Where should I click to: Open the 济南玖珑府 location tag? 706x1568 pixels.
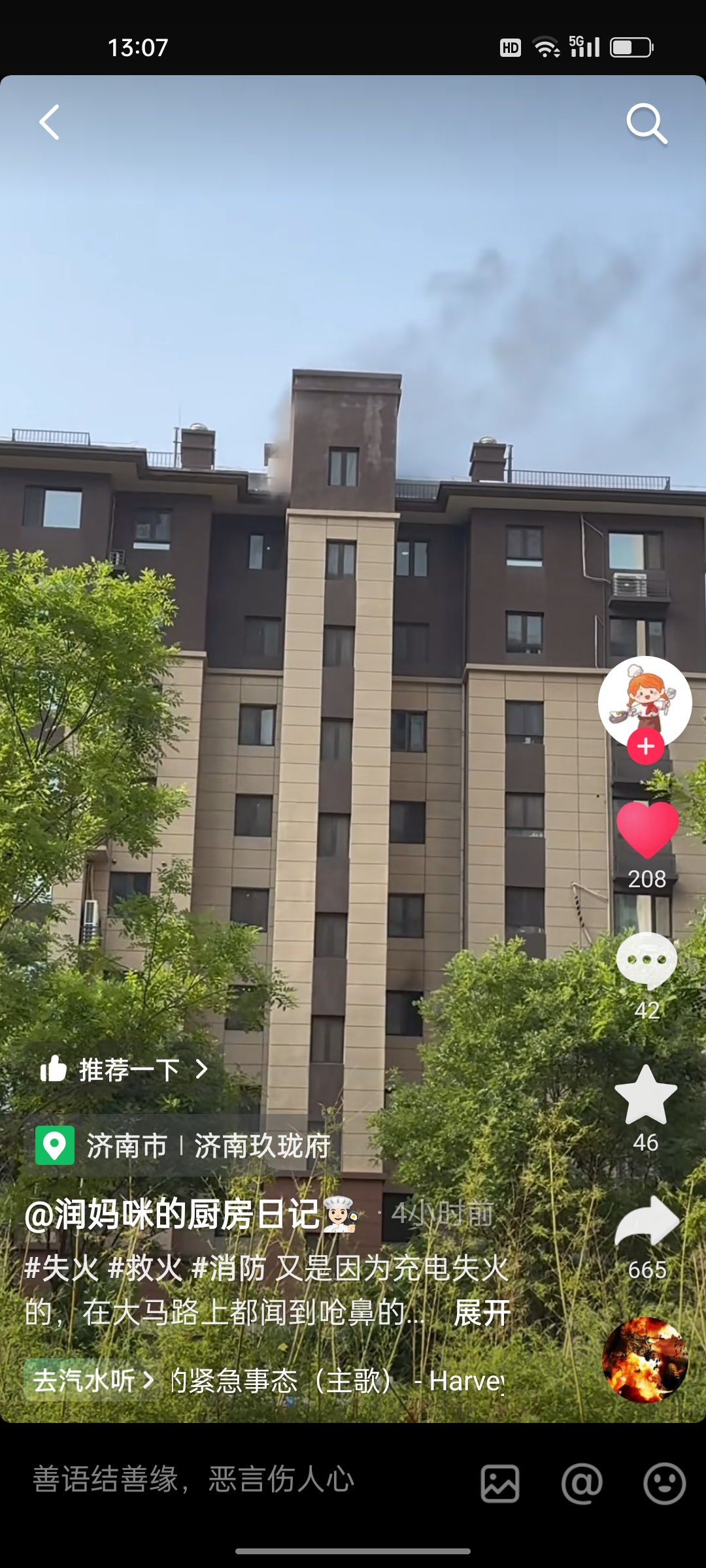(261, 1146)
